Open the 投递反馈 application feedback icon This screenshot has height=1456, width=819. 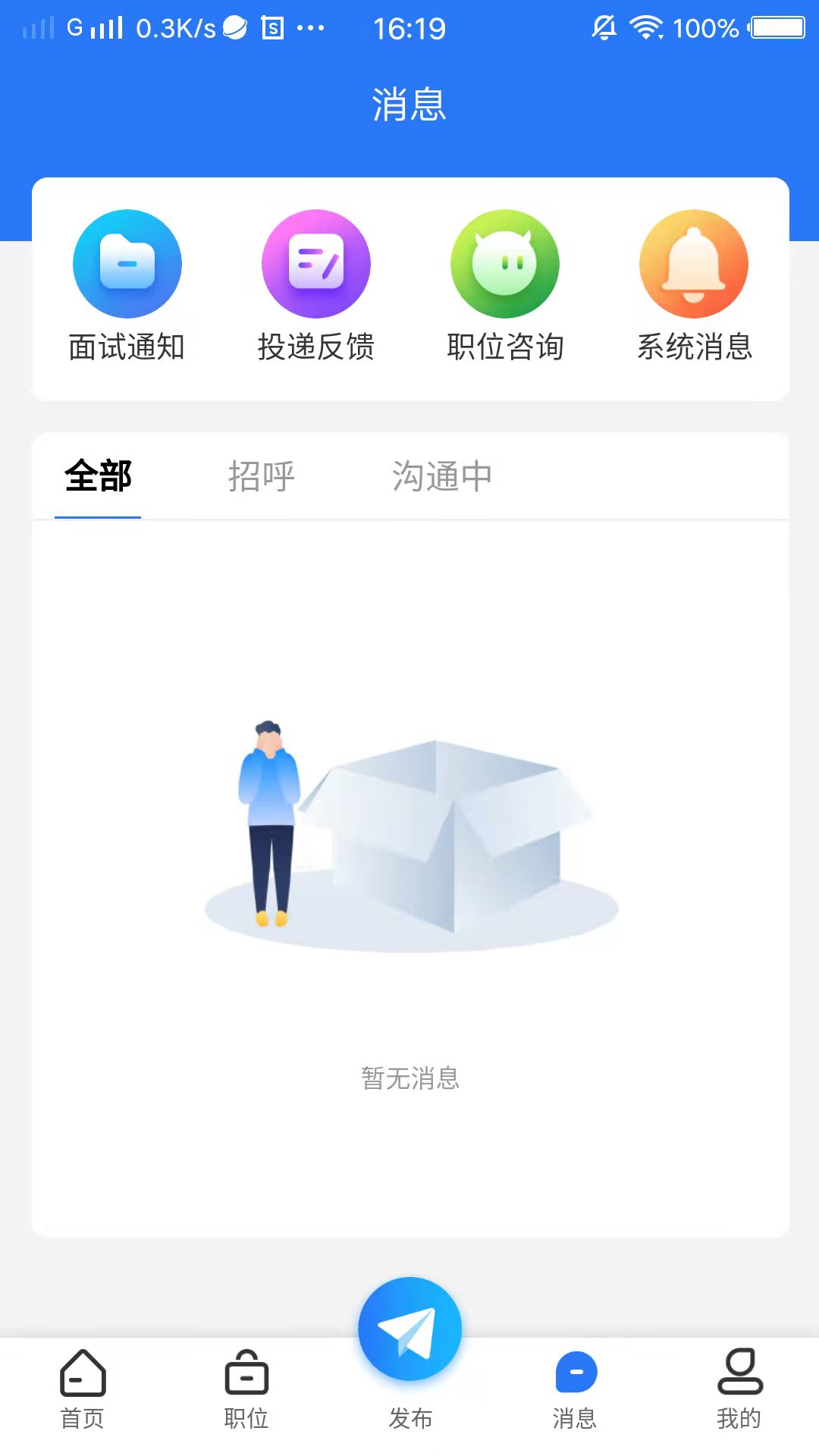pyautogui.click(x=315, y=263)
